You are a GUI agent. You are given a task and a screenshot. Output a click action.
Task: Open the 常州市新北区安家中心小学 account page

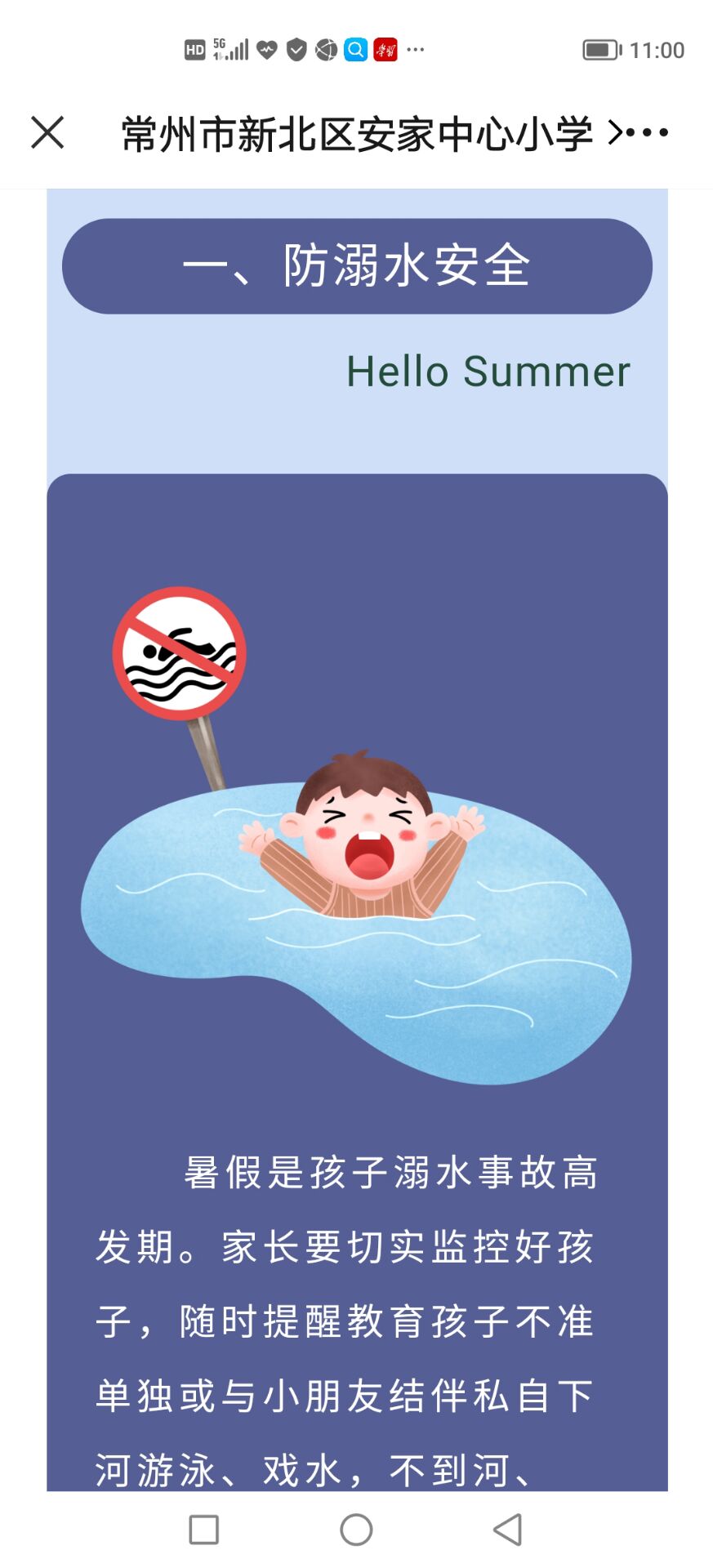(x=358, y=134)
